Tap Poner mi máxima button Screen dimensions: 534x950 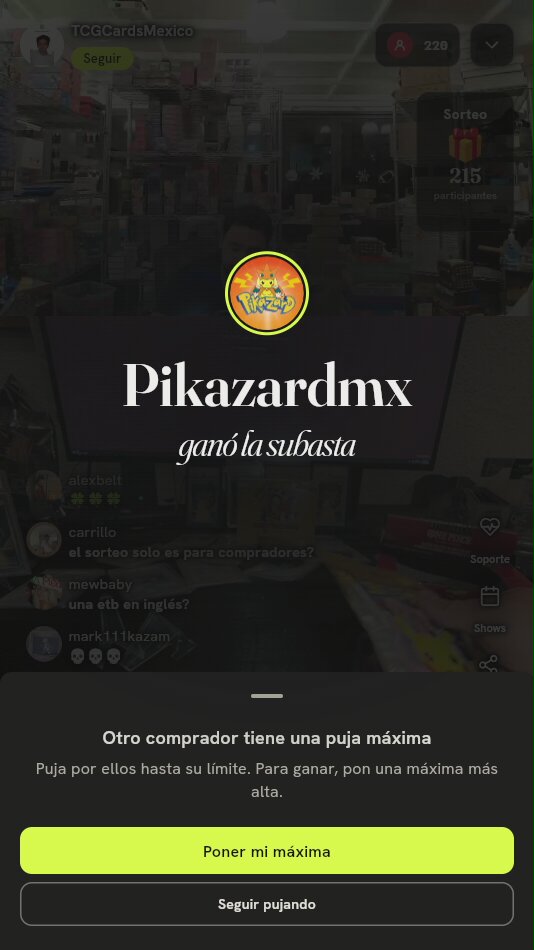pyautogui.click(x=267, y=851)
